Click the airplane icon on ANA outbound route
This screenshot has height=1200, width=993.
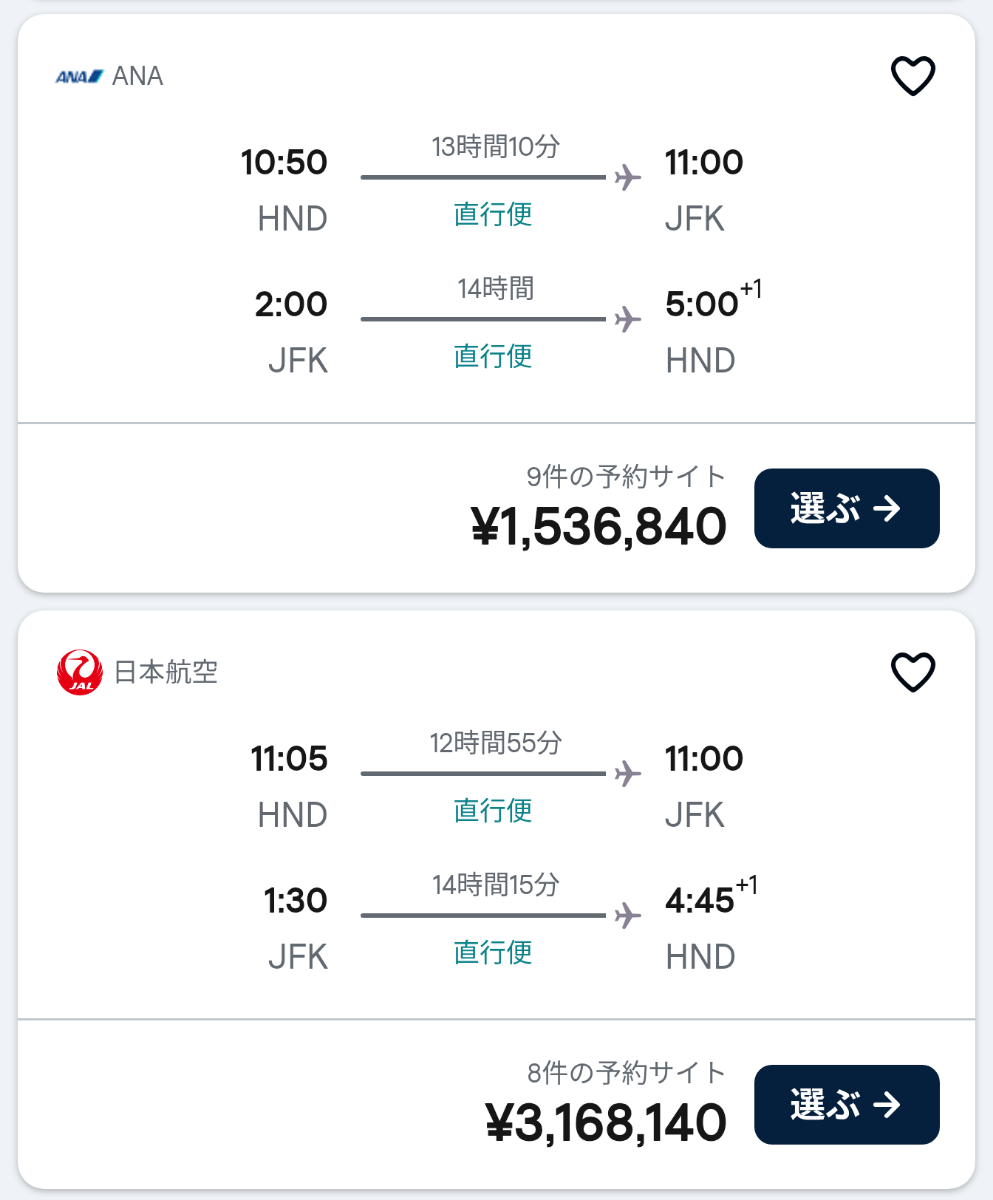coord(628,175)
